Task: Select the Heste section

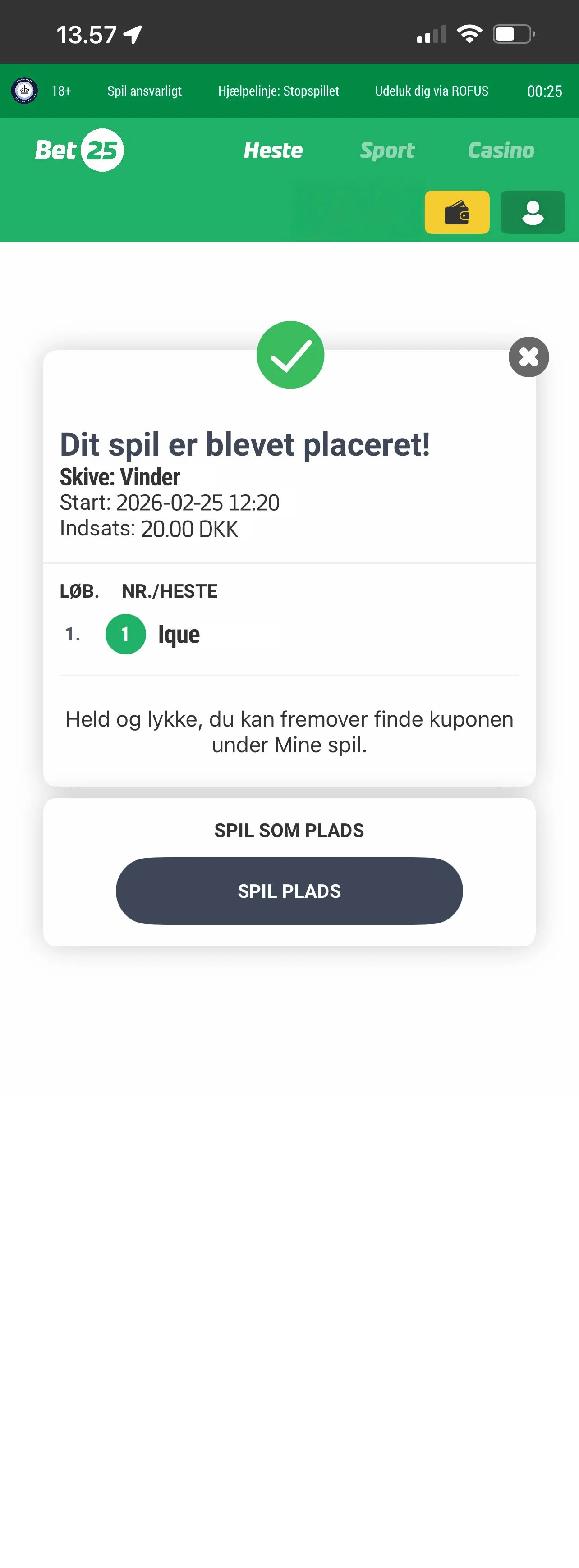Action: (x=273, y=151)
